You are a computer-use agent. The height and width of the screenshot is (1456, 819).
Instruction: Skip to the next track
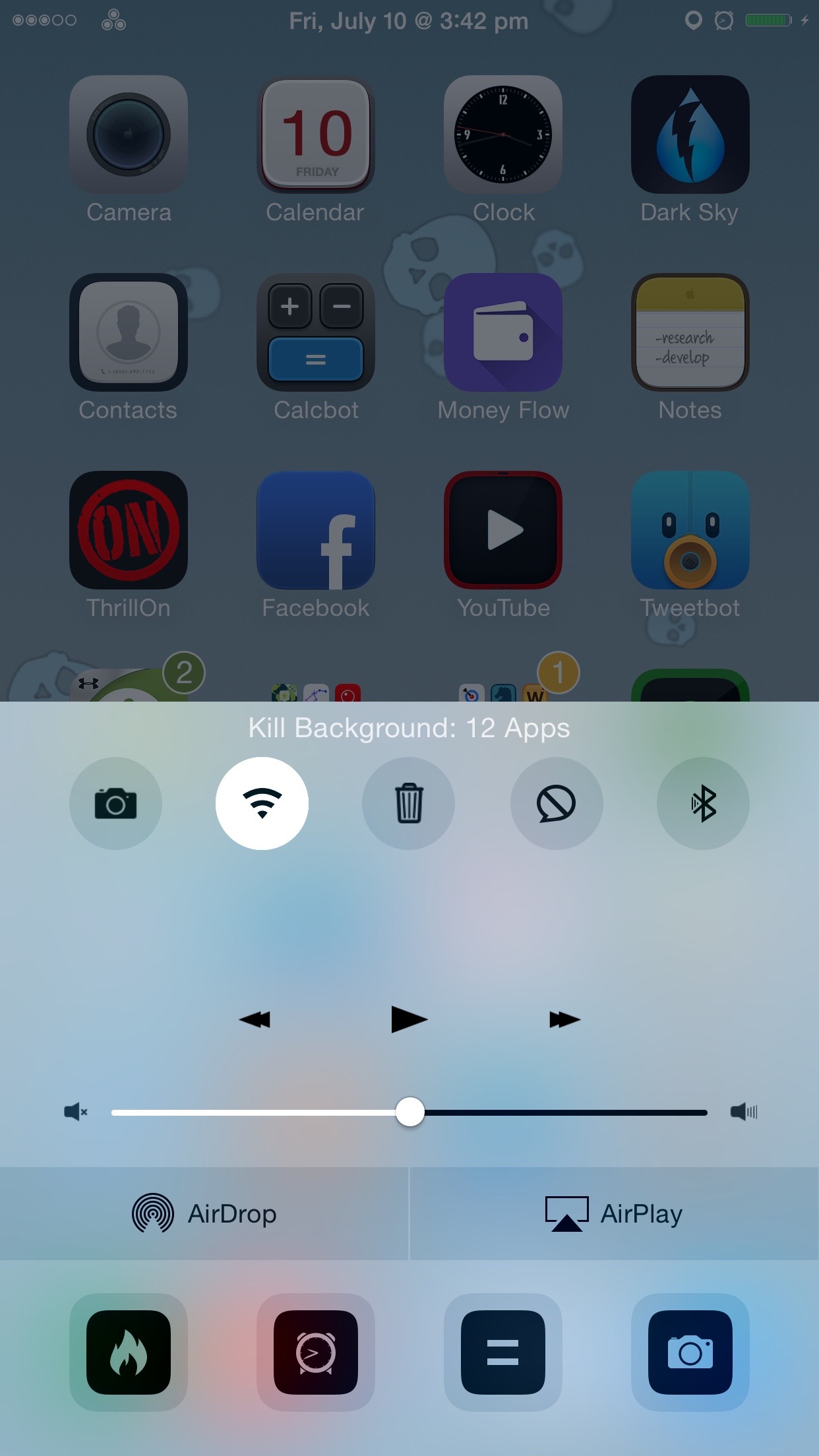pyautogui.click(x=564, y=1019)
